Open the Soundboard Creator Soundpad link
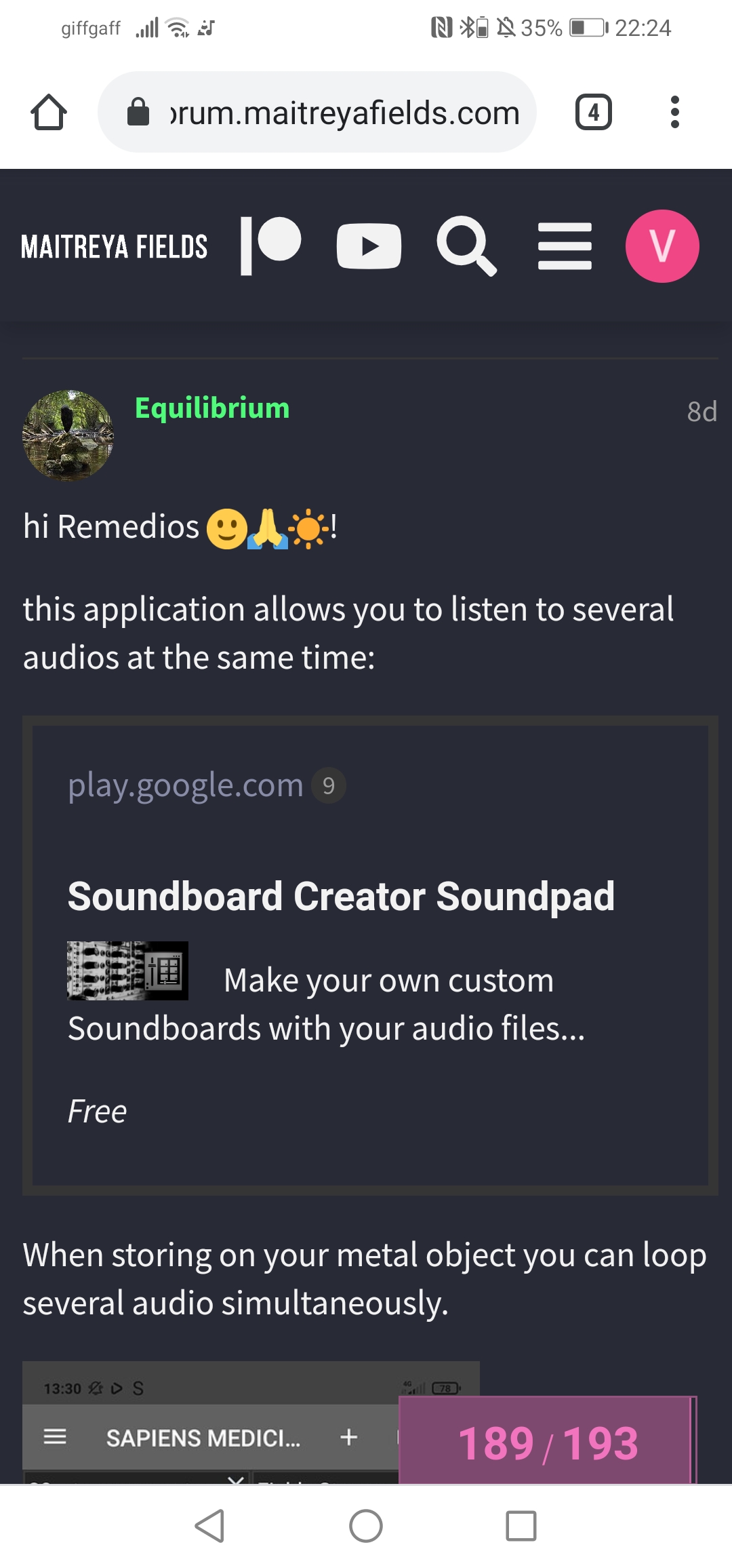The width and height of the screenshot is (732, 1568). tap(341, 897)
